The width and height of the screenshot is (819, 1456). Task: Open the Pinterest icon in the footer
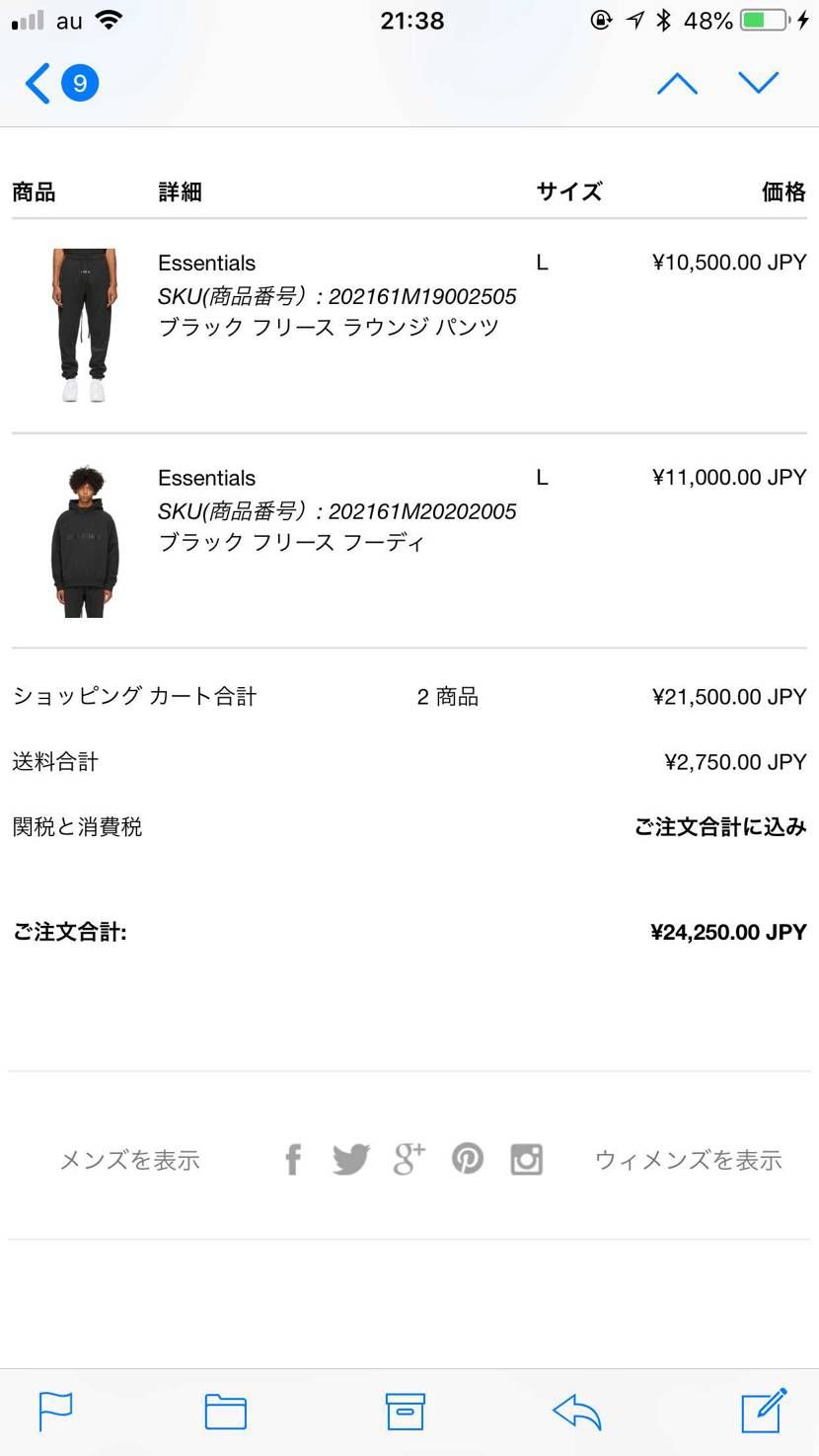coord(468,1159)
